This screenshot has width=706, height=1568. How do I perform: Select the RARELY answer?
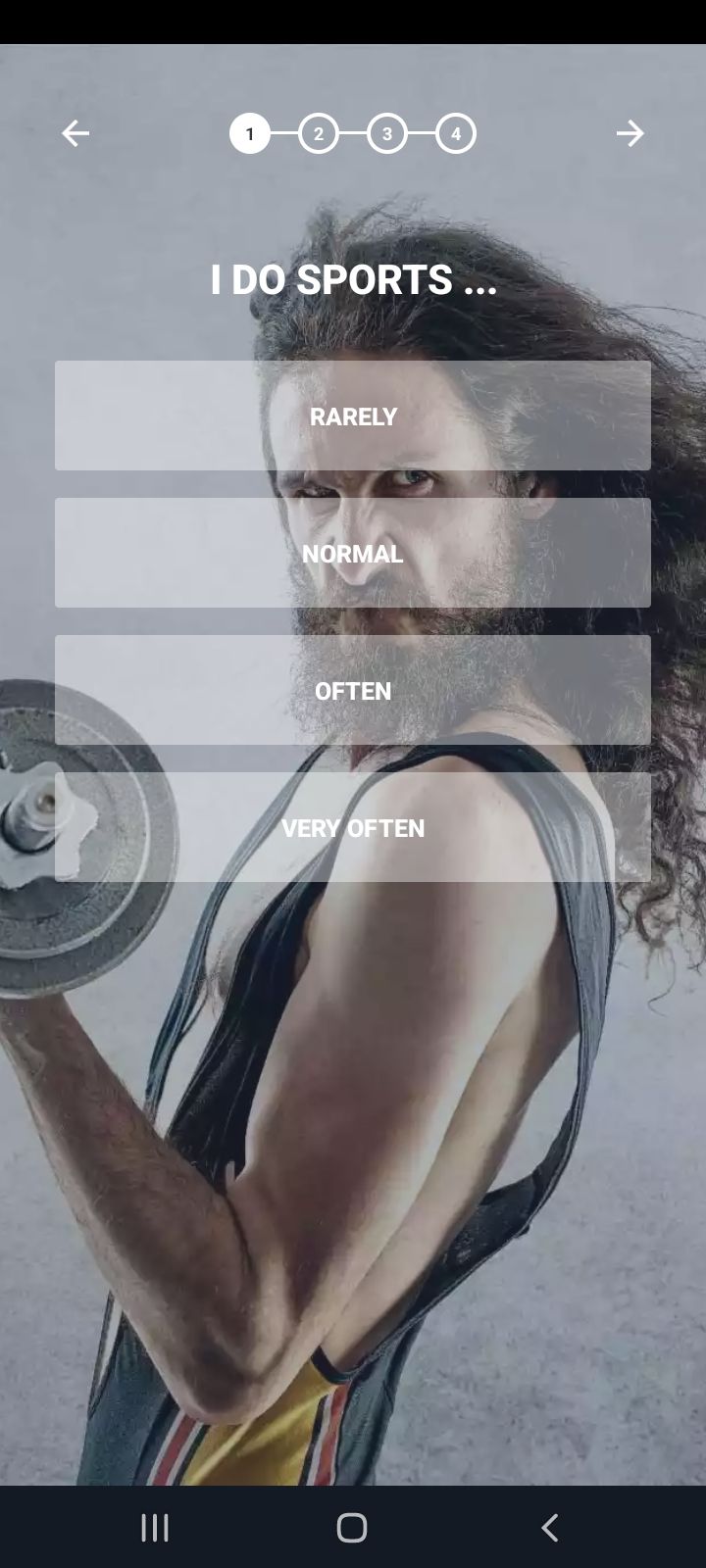click(353, 416)
